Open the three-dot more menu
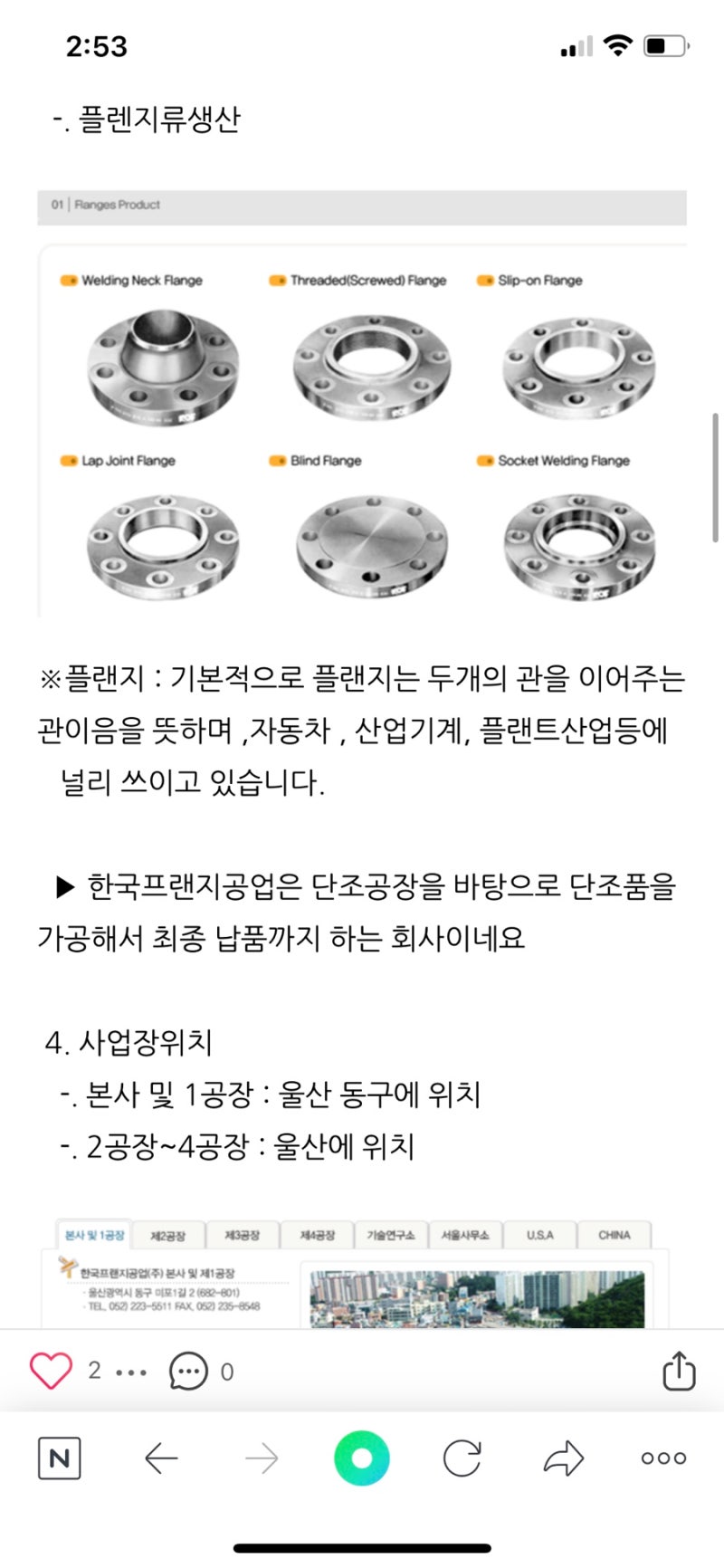This screenshot has width=724, height=1568. tap(663, 1458)
